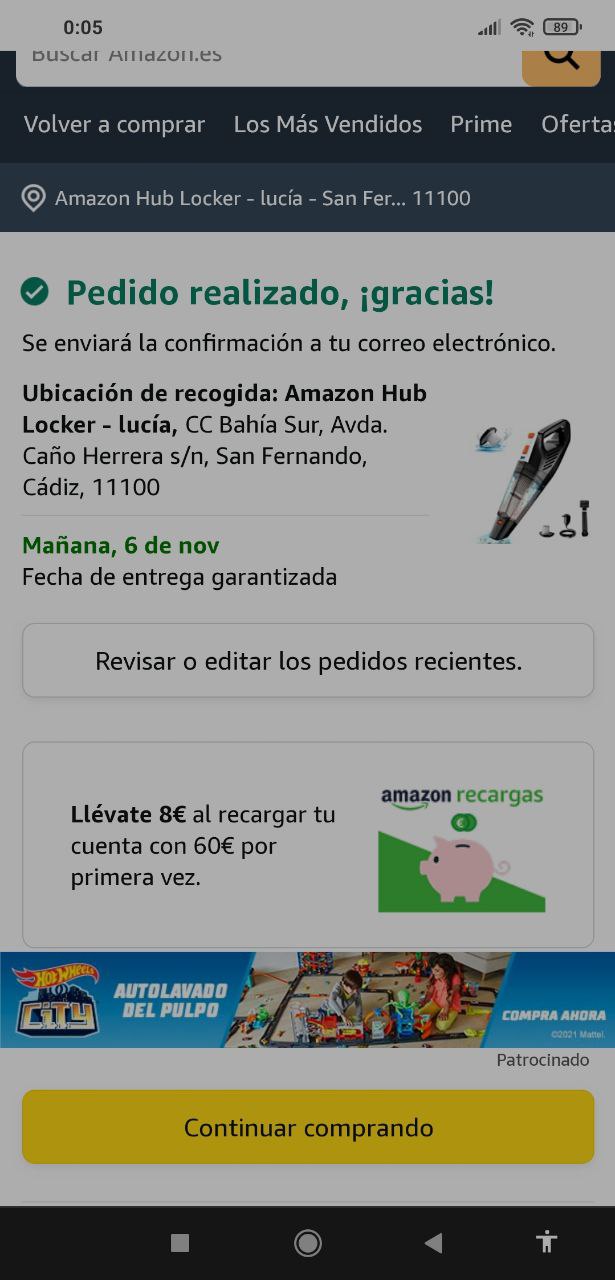Viewport: 615px width, 1280px height.
Task: Tap the search magnifier button
Action: (561, 64)
